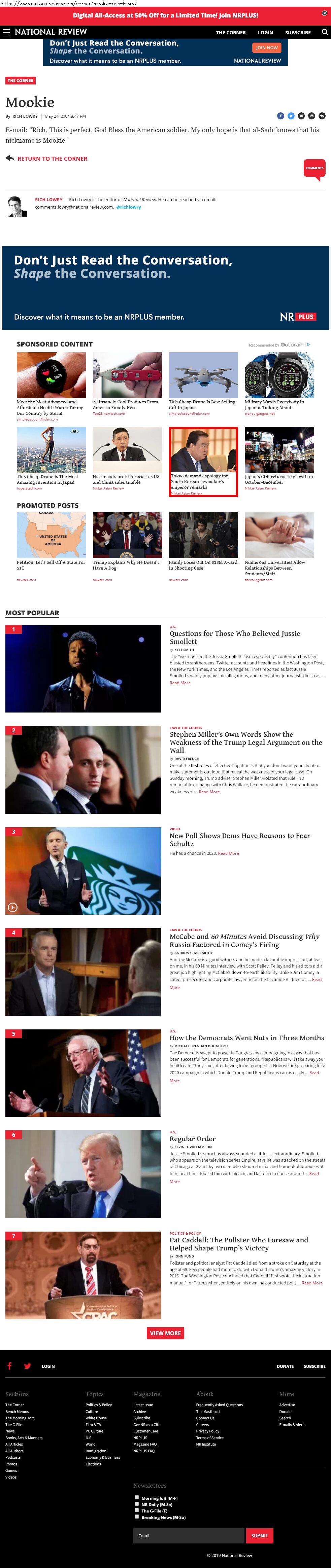Viewport: 331px width, 1568px height.
Task: Open Trump Explains Why promoted post
Action: point(126,566)
